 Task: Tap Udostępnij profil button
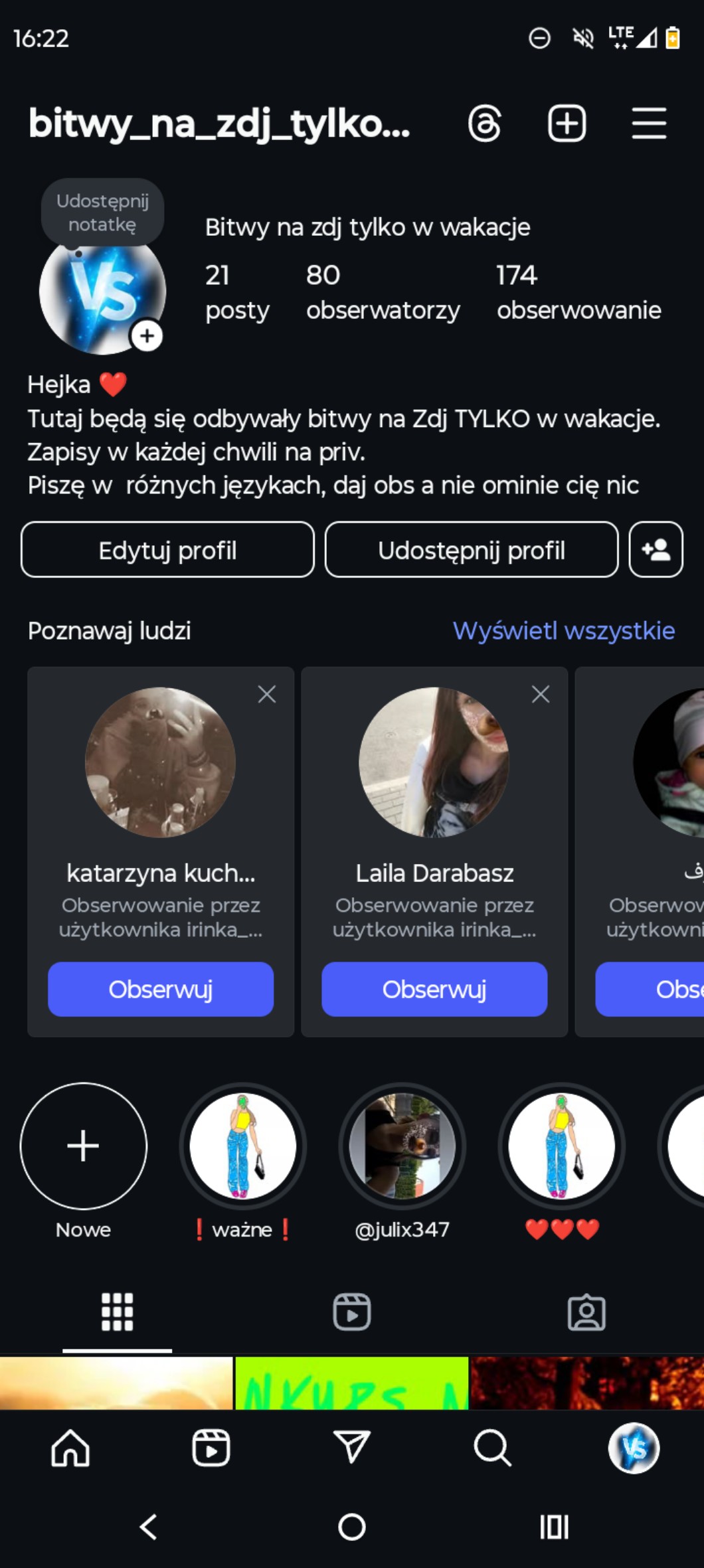coord(471,550)
